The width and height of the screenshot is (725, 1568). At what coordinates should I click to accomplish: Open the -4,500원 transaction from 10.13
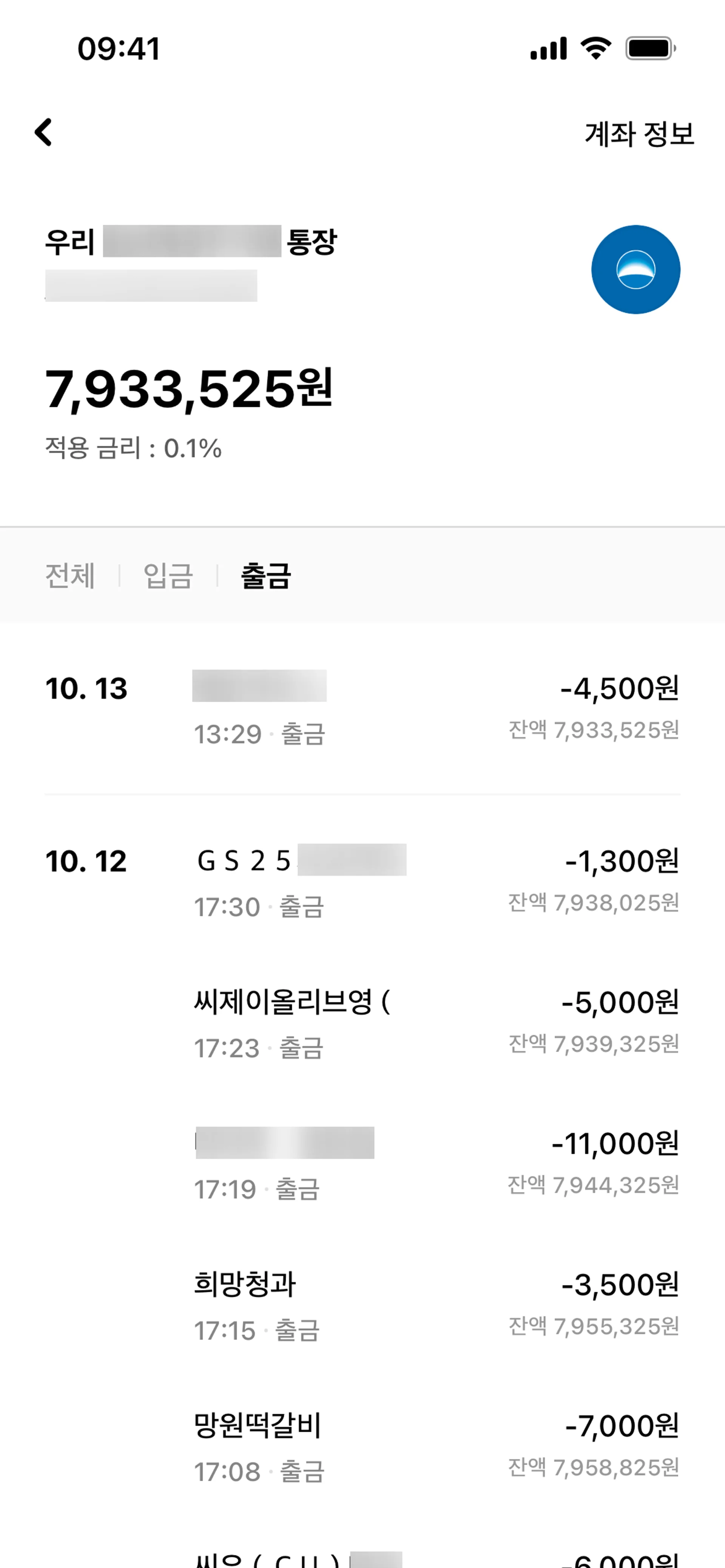362,710
